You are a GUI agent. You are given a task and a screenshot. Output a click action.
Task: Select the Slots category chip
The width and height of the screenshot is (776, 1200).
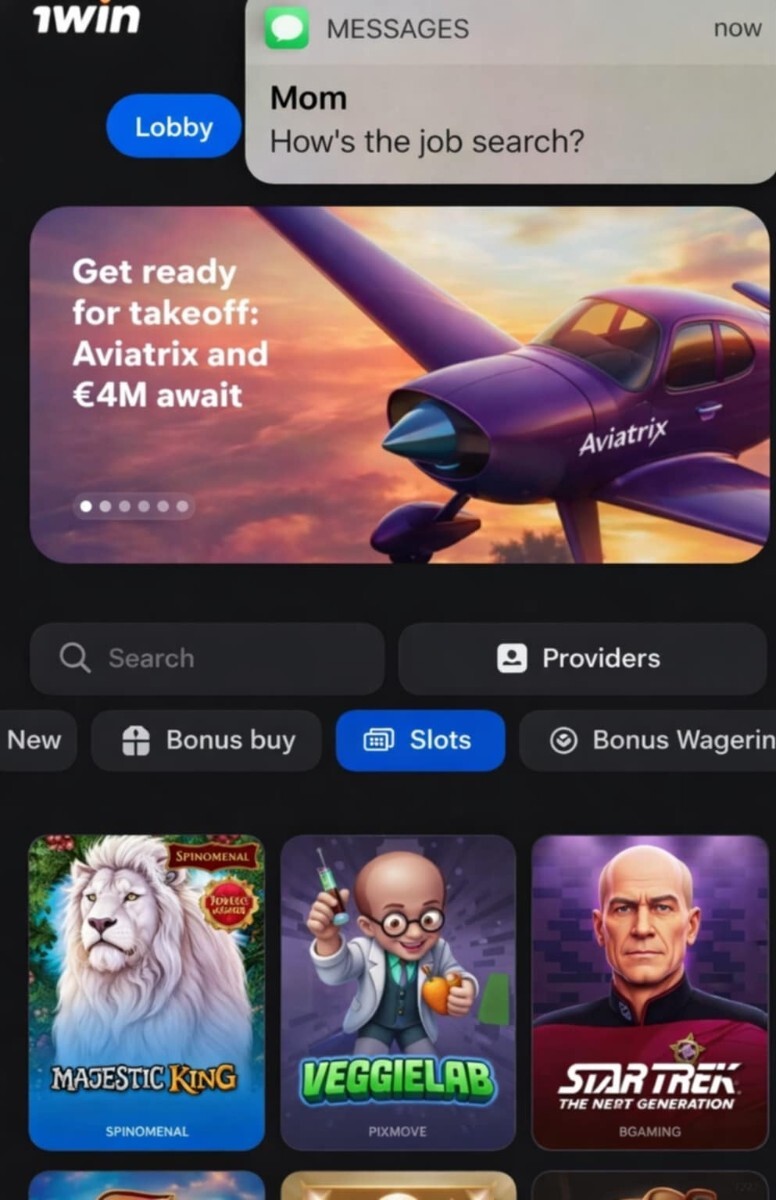coord(420,741)
